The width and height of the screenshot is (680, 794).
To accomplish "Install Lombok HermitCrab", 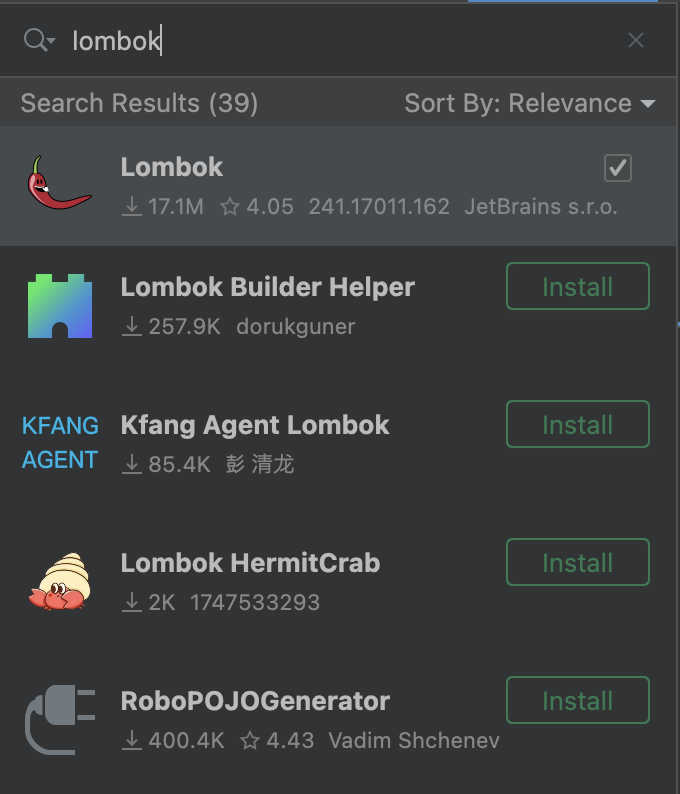I will pyautogui.click(x=577, y=563).
